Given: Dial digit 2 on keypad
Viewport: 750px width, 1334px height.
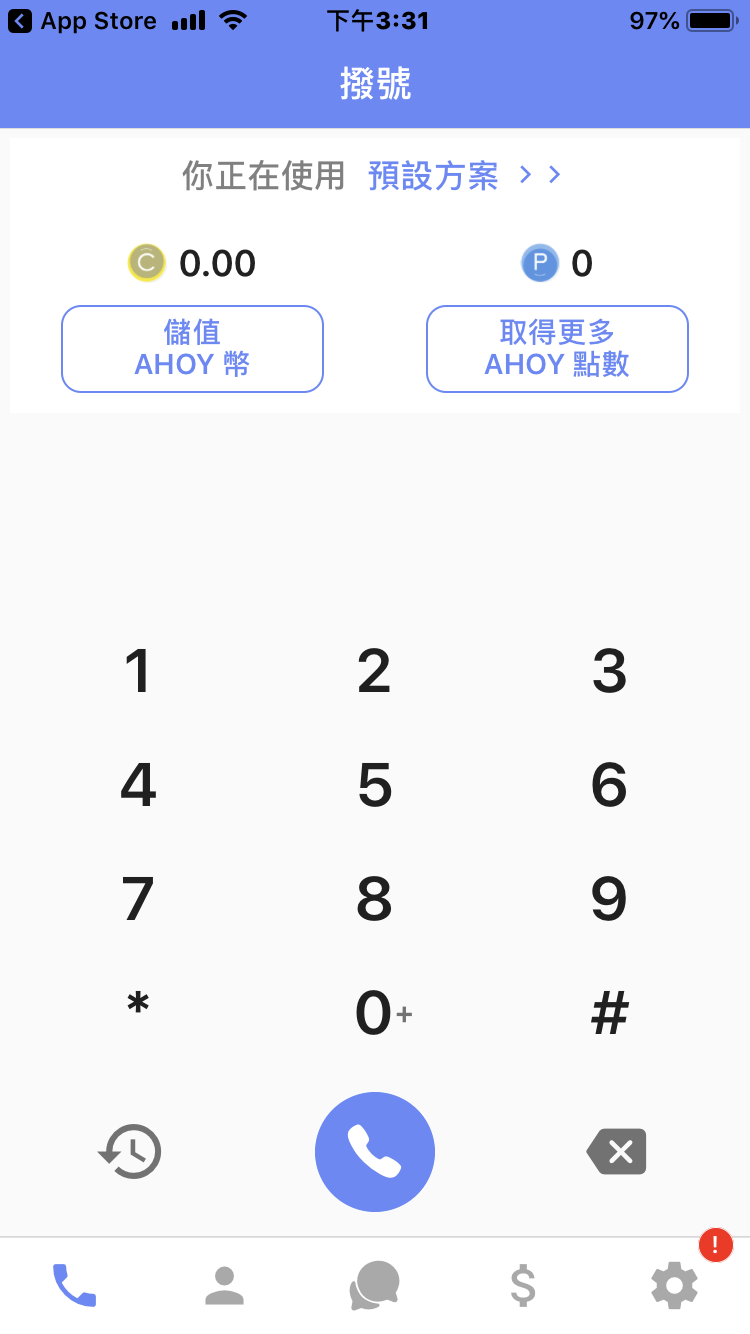Looking at the screenshot, I should click(374, 671).
